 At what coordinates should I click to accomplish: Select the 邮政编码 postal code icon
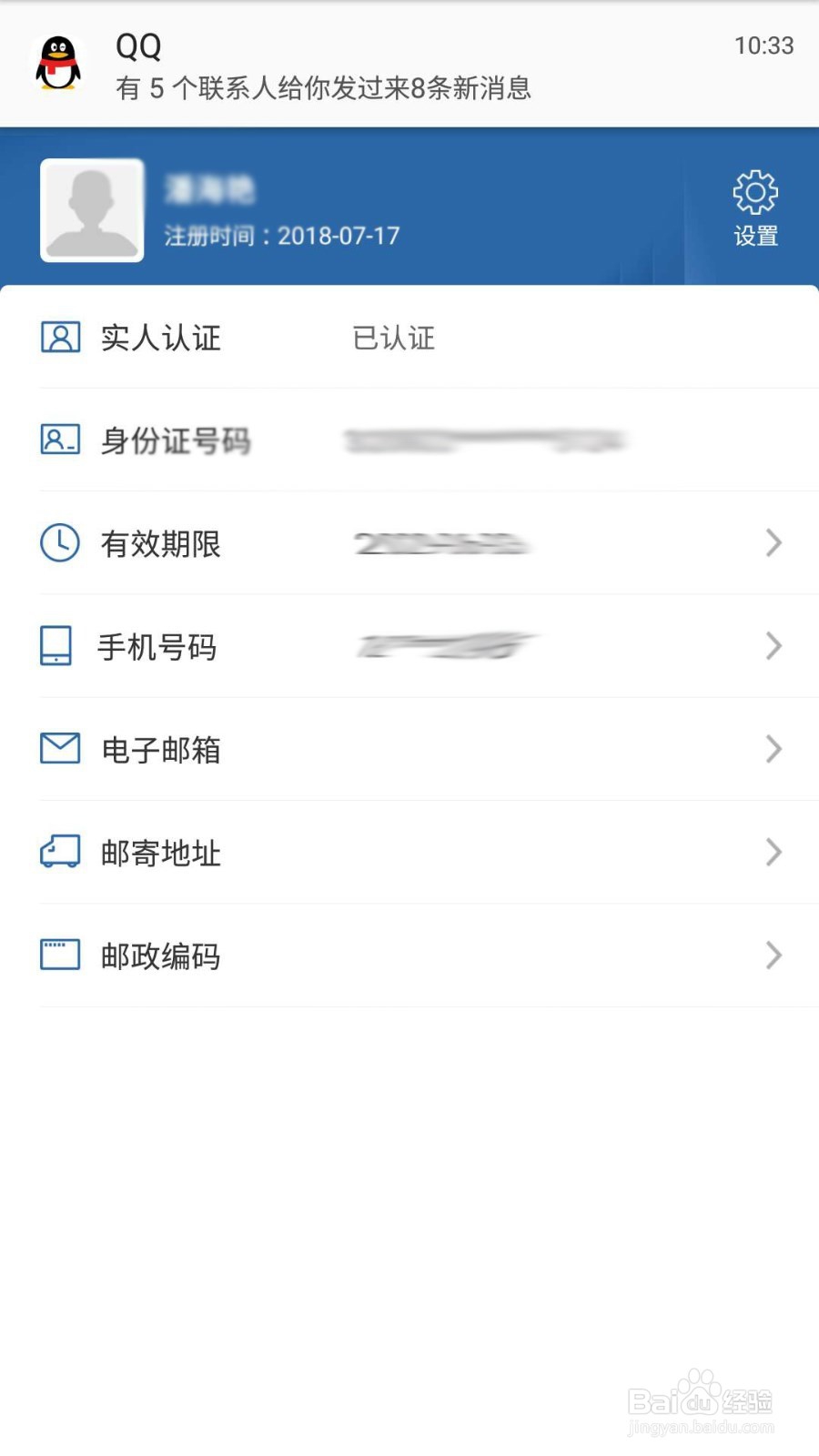[x=58, y=955]
